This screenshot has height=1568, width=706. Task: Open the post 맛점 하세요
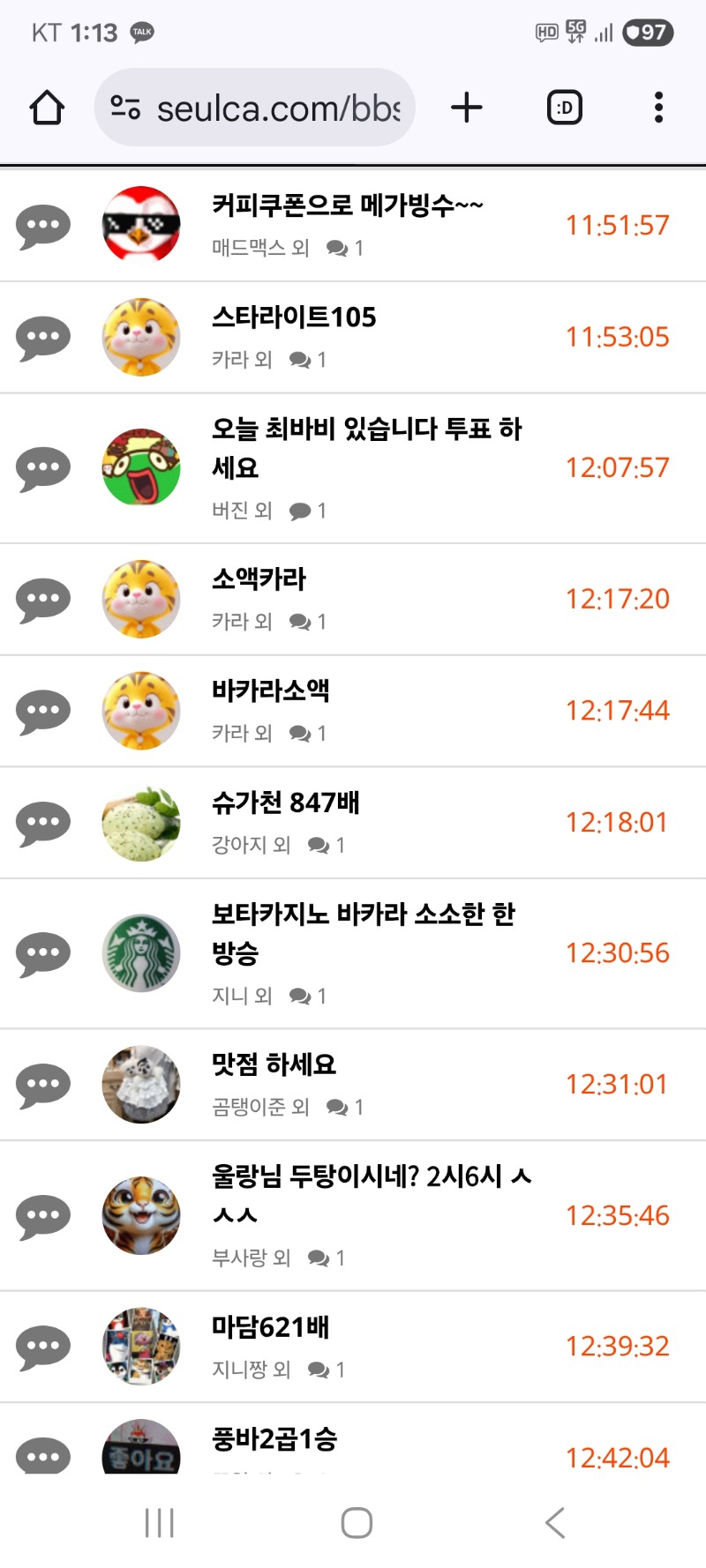pyautogui.click(x=274, y=1065)
